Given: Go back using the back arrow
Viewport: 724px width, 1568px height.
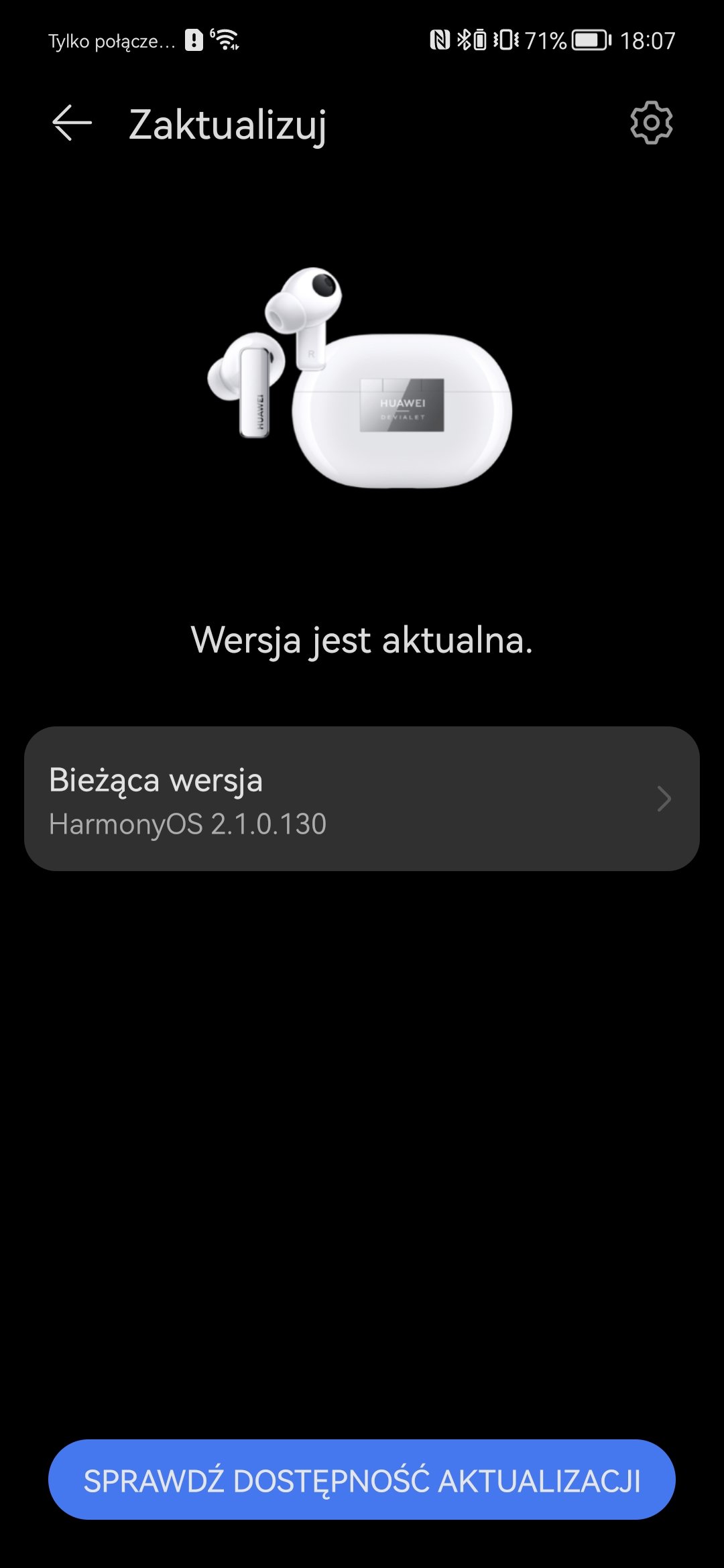Looking at the screenshot, I should click(x=72, y=123).
